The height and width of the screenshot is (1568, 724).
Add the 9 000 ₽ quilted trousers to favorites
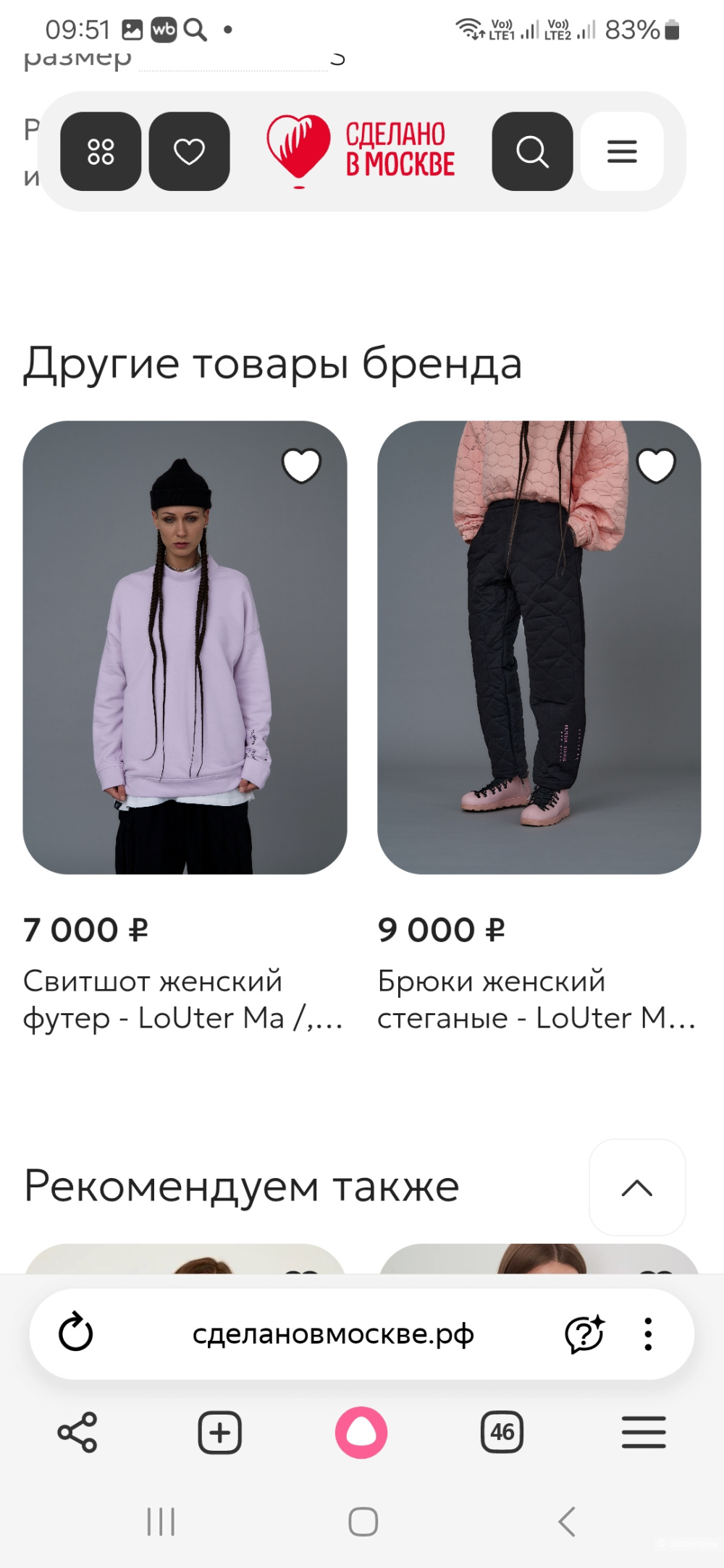(656, 465)
